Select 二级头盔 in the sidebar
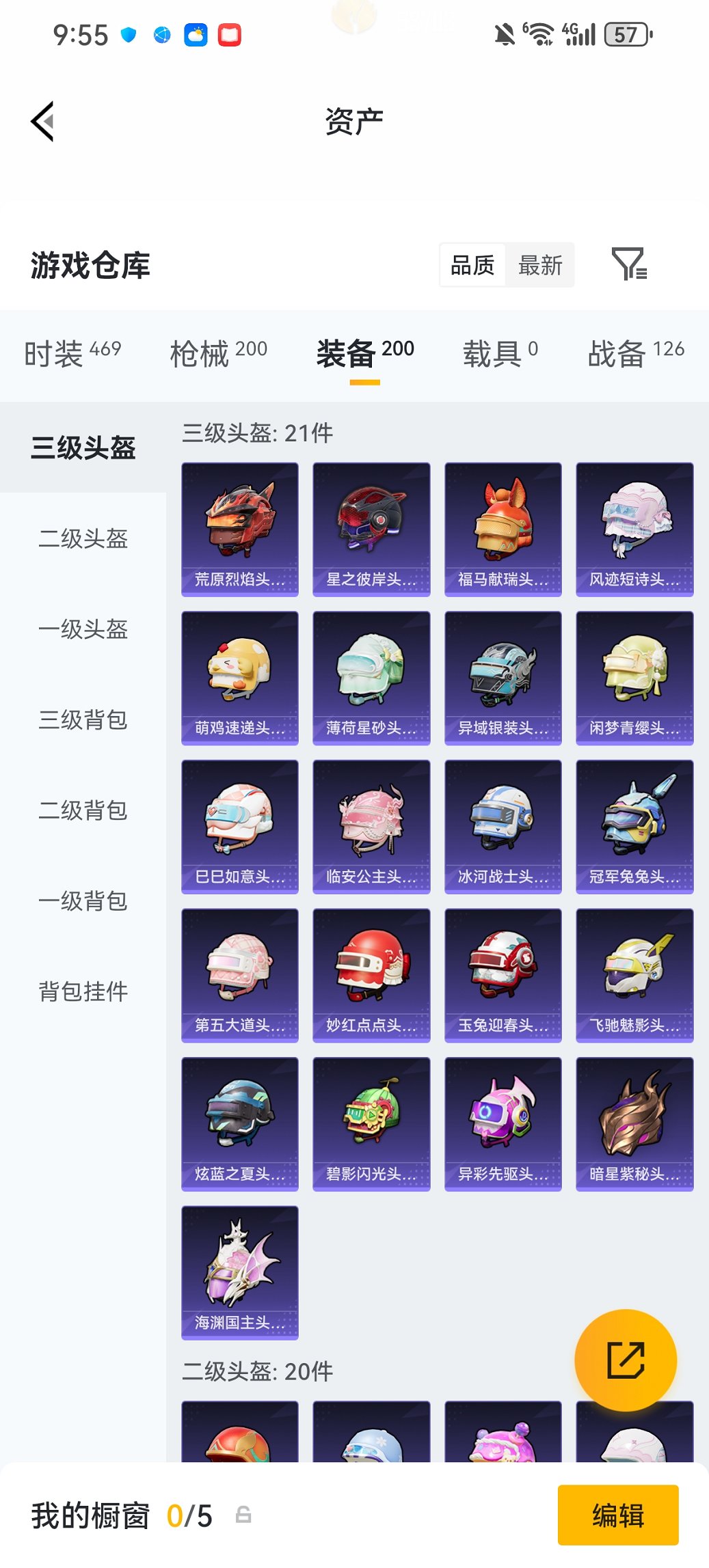 (82, 540)
